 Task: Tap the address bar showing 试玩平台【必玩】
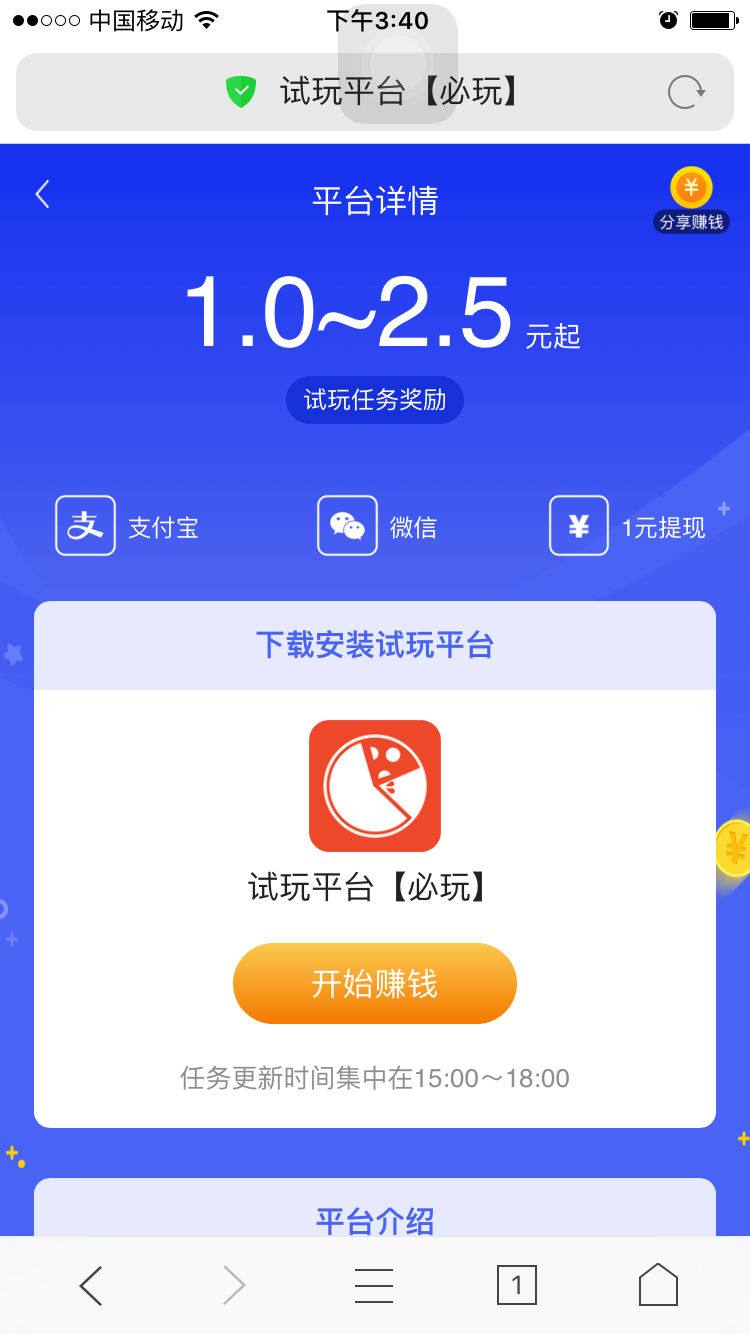click(x=375, y=91)
